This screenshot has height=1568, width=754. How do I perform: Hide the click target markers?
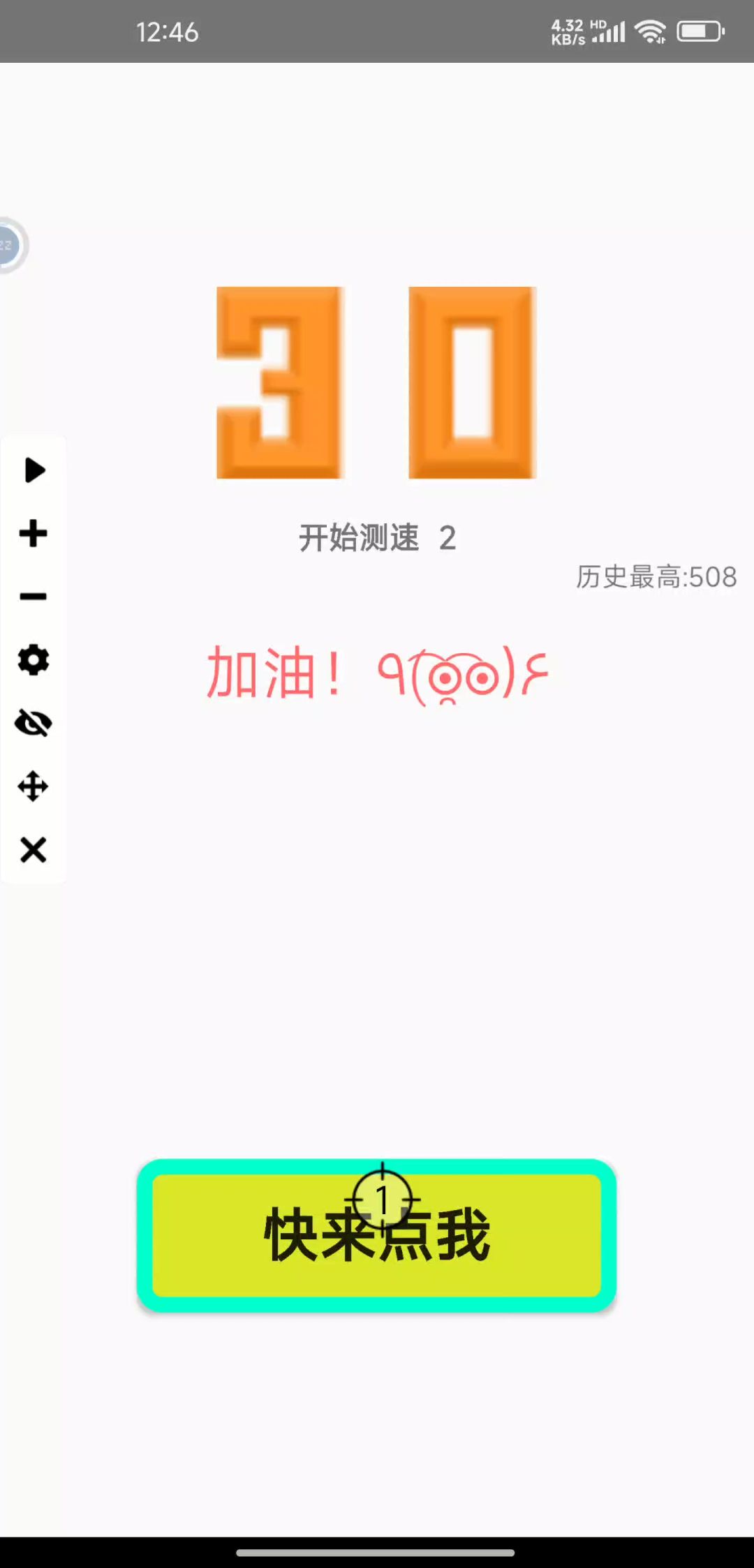click(34, 724)
